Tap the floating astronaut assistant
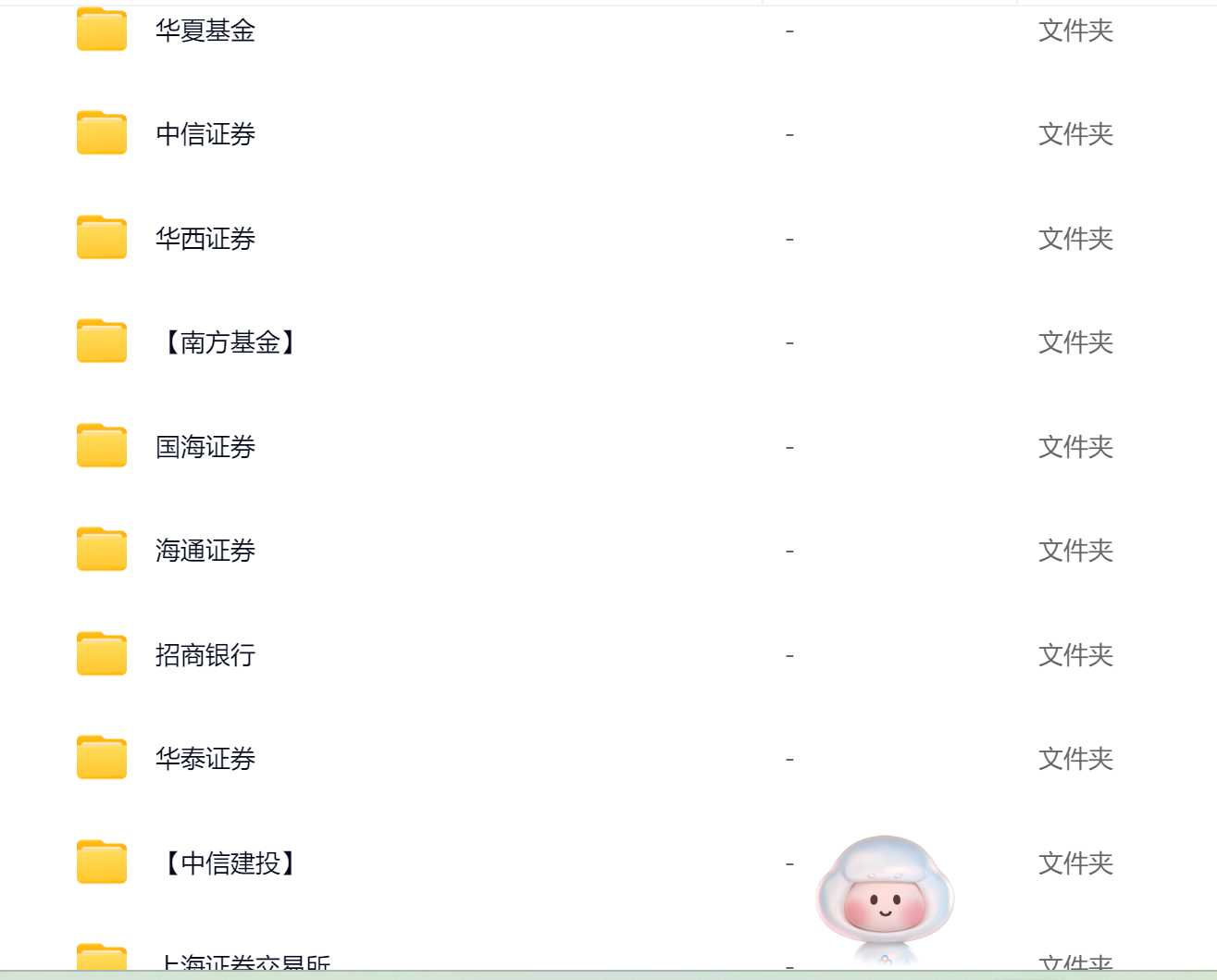Viewport: 1217px width, 980px height. [884, 898]
